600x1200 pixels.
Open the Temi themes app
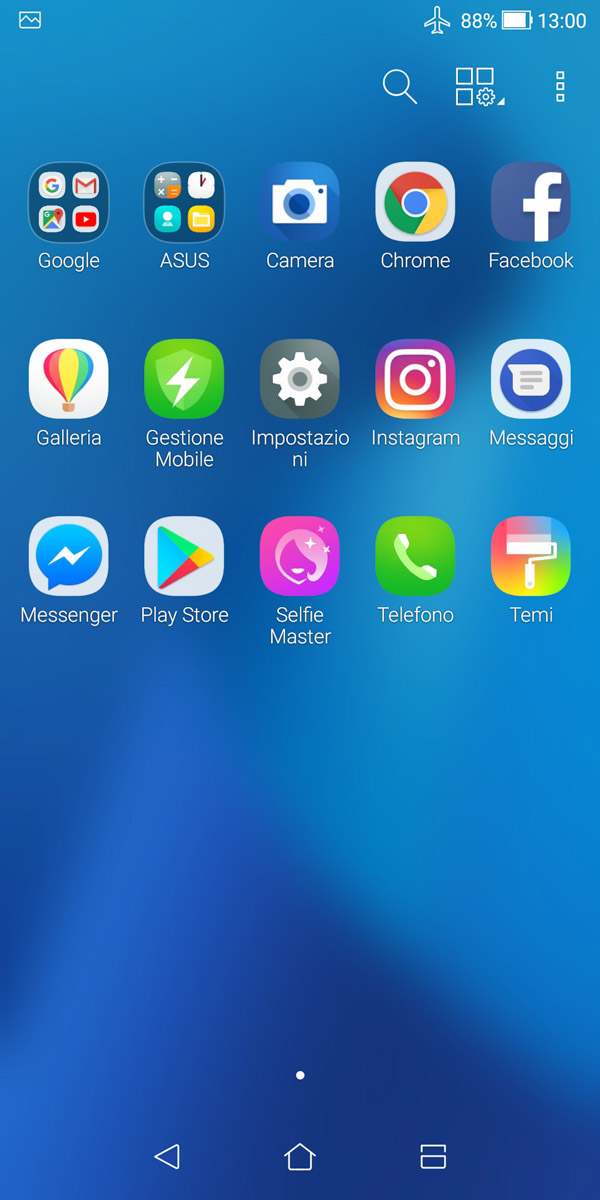(x=531, y=556)
